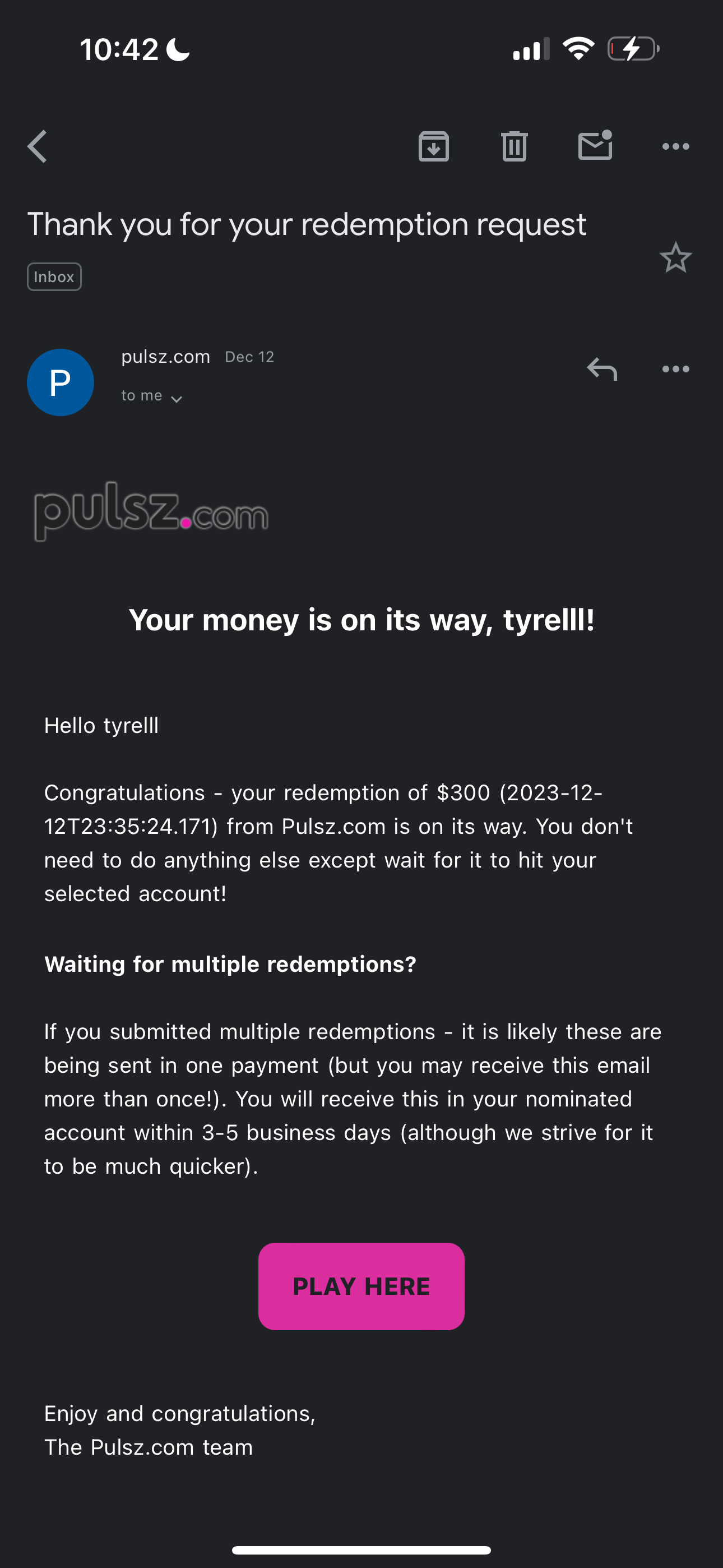Open message options next to reply arrow
The image size is (723, 1568).
[675, 369]
